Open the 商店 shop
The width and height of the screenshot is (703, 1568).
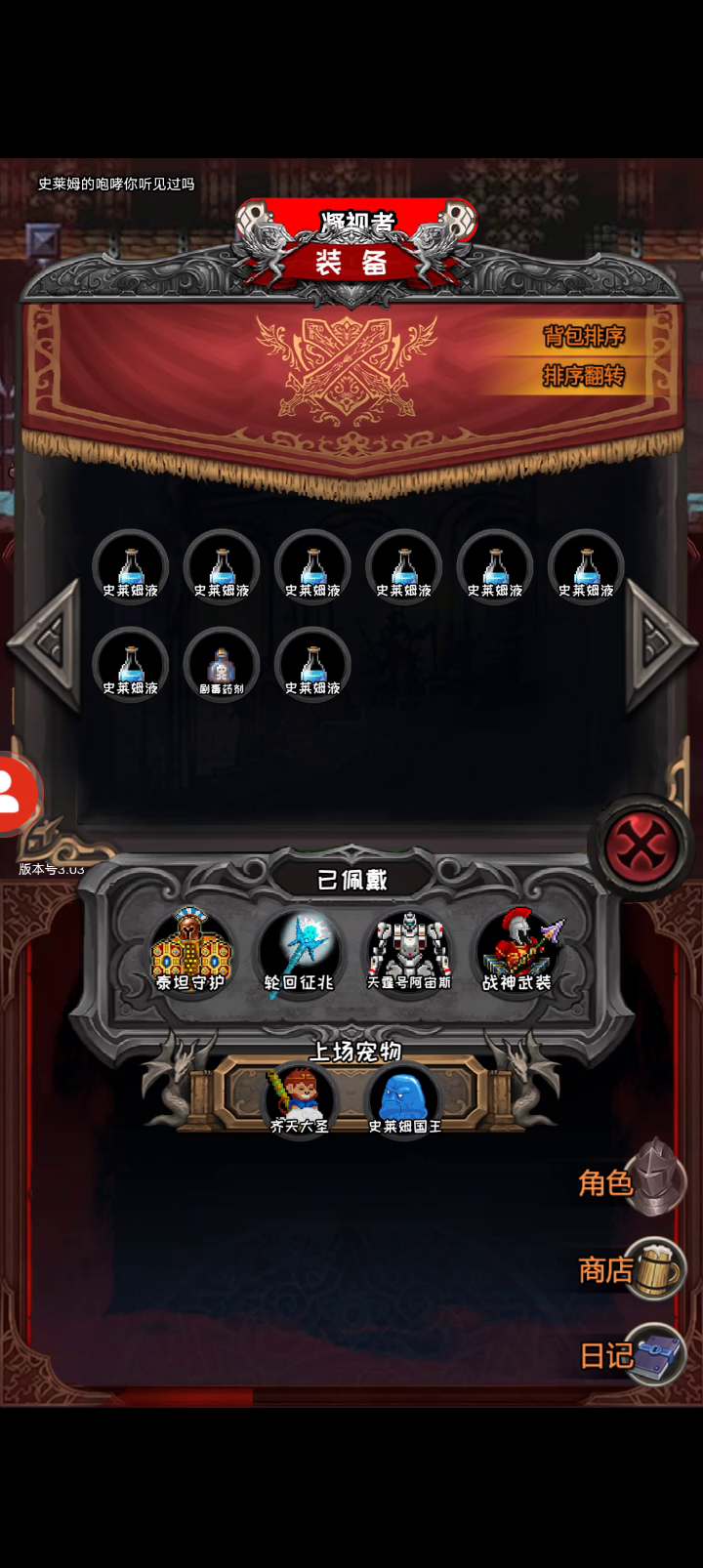630,1268
